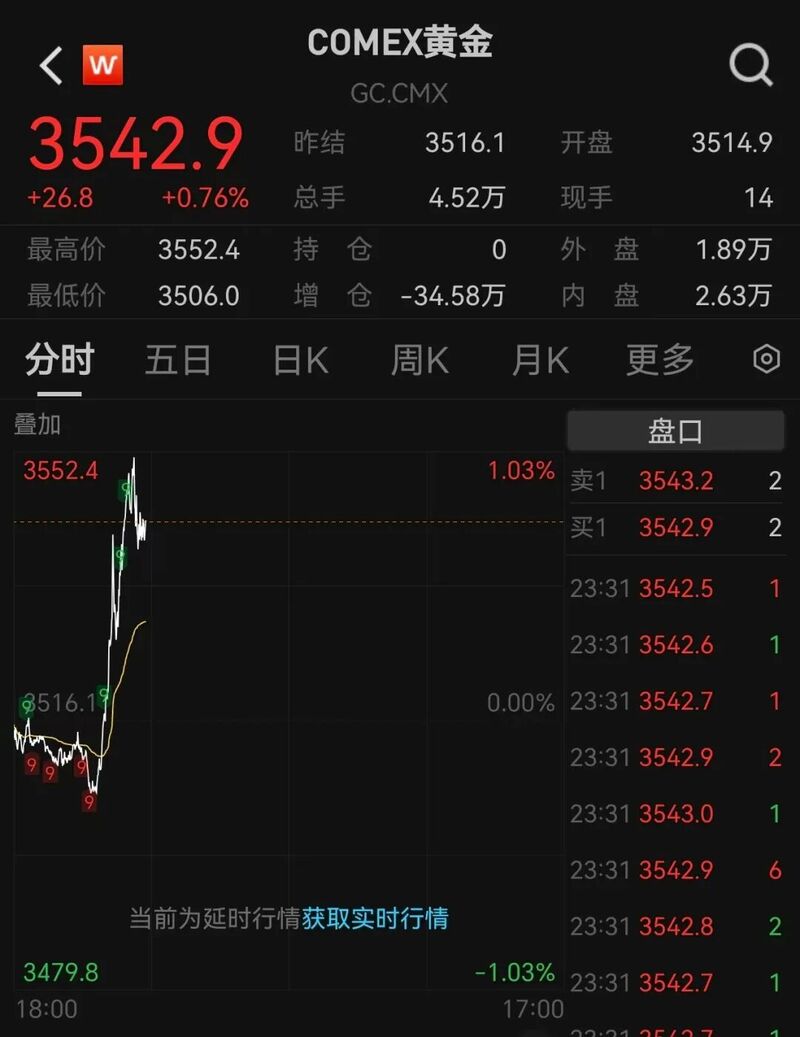Switch to the 五日 tab

tap(178, 360)
